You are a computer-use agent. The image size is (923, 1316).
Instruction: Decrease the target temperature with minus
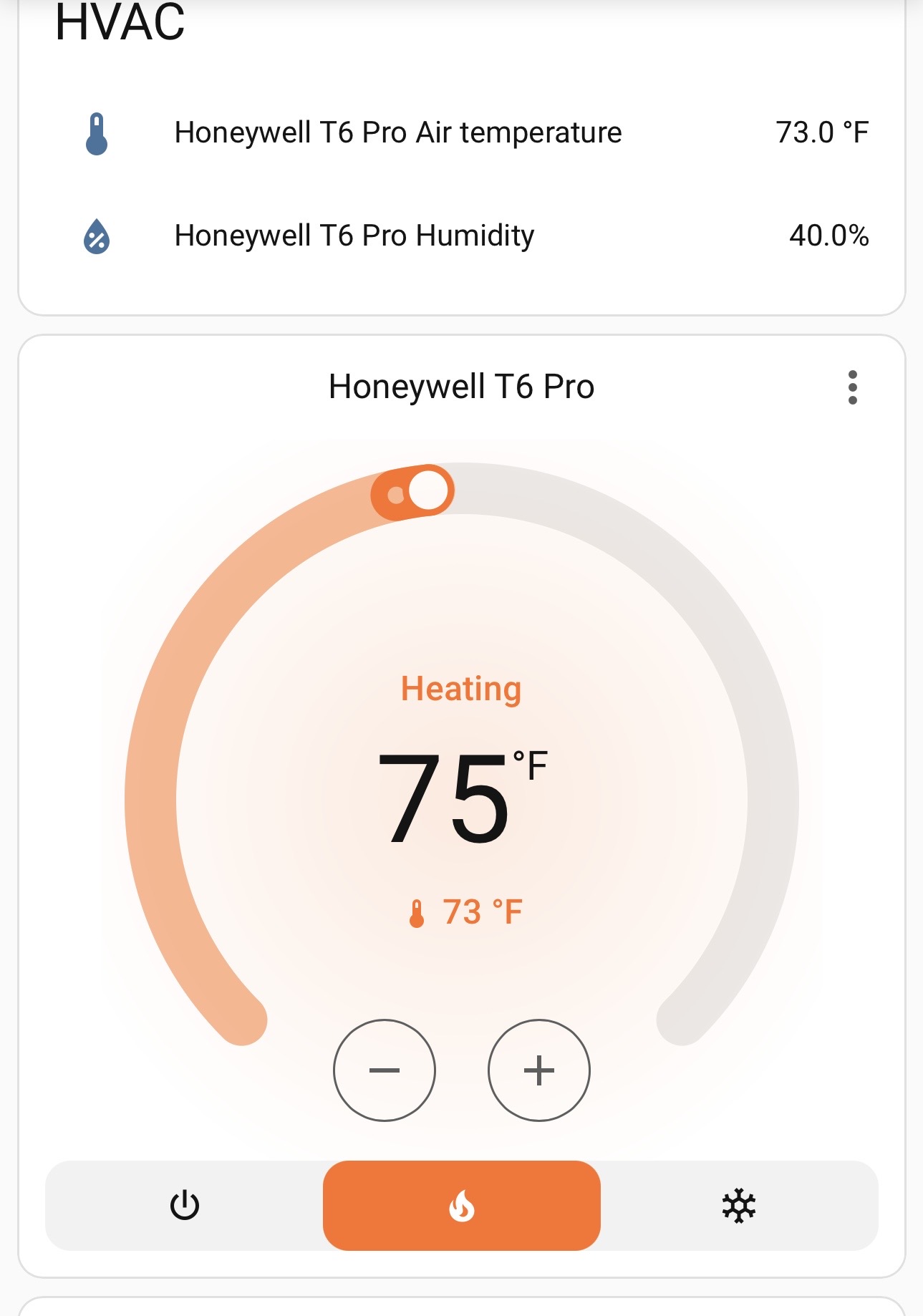click(x=385, y=1070)
